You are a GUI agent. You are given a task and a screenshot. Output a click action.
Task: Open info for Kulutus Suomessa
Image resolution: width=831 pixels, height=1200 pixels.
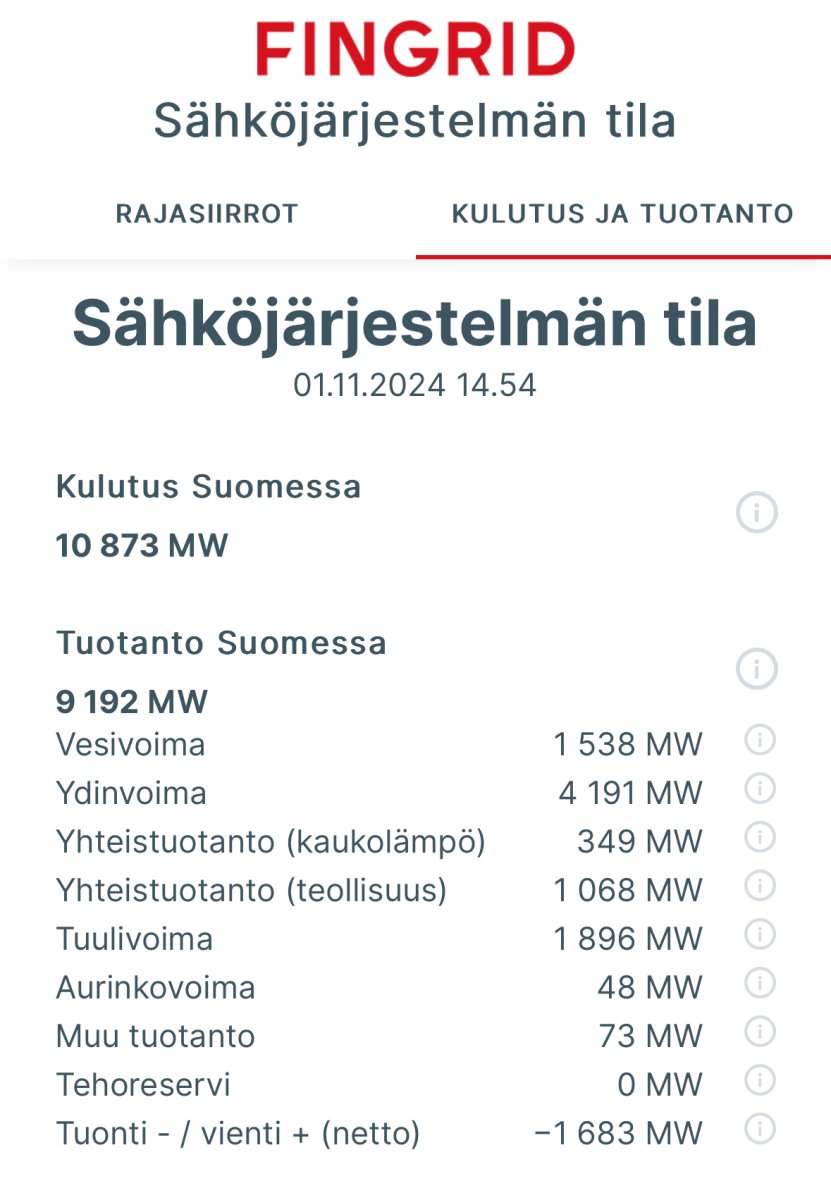[757, 513]
